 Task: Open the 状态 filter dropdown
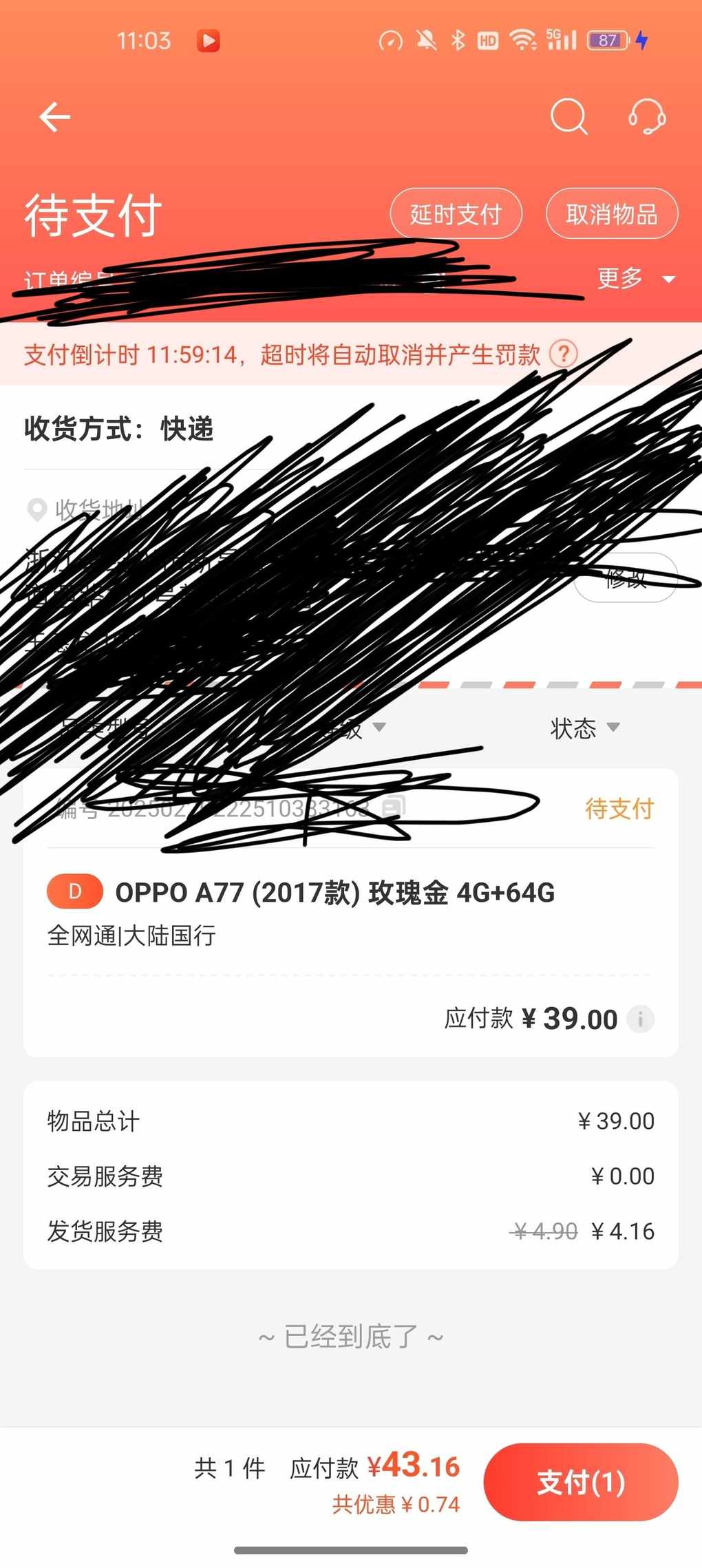[x=585, y=728]
